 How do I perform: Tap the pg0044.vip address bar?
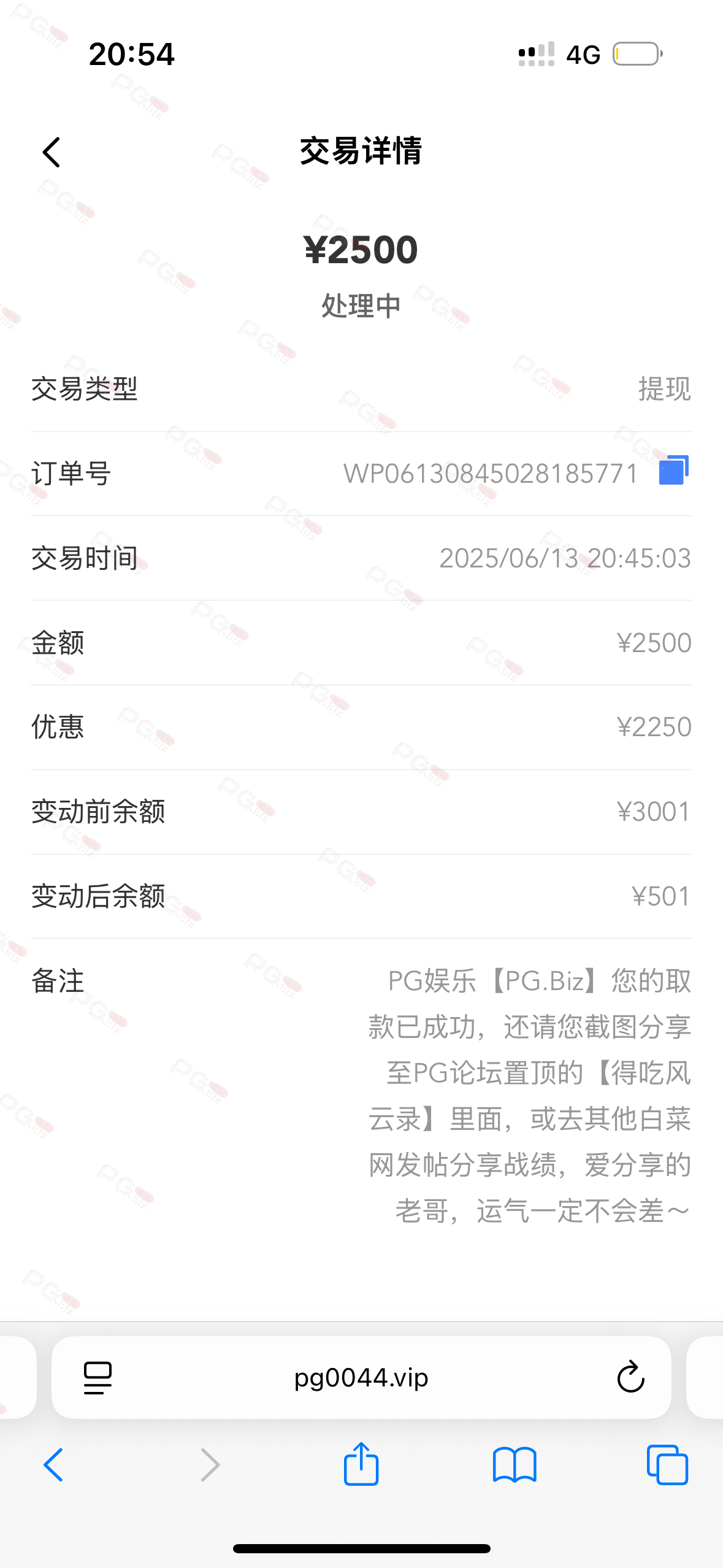pos(361,1378)
